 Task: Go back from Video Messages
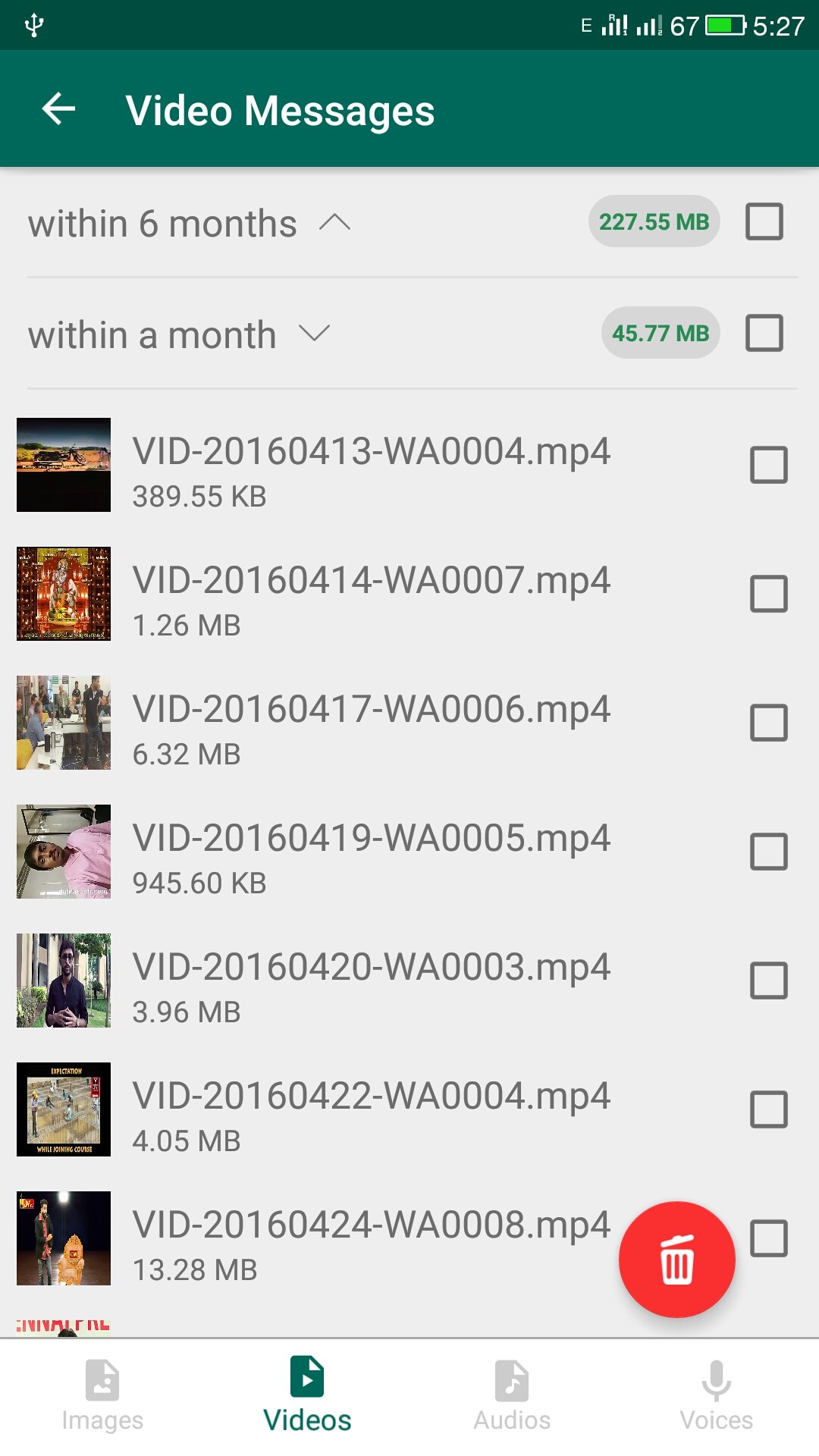[58, 109]
